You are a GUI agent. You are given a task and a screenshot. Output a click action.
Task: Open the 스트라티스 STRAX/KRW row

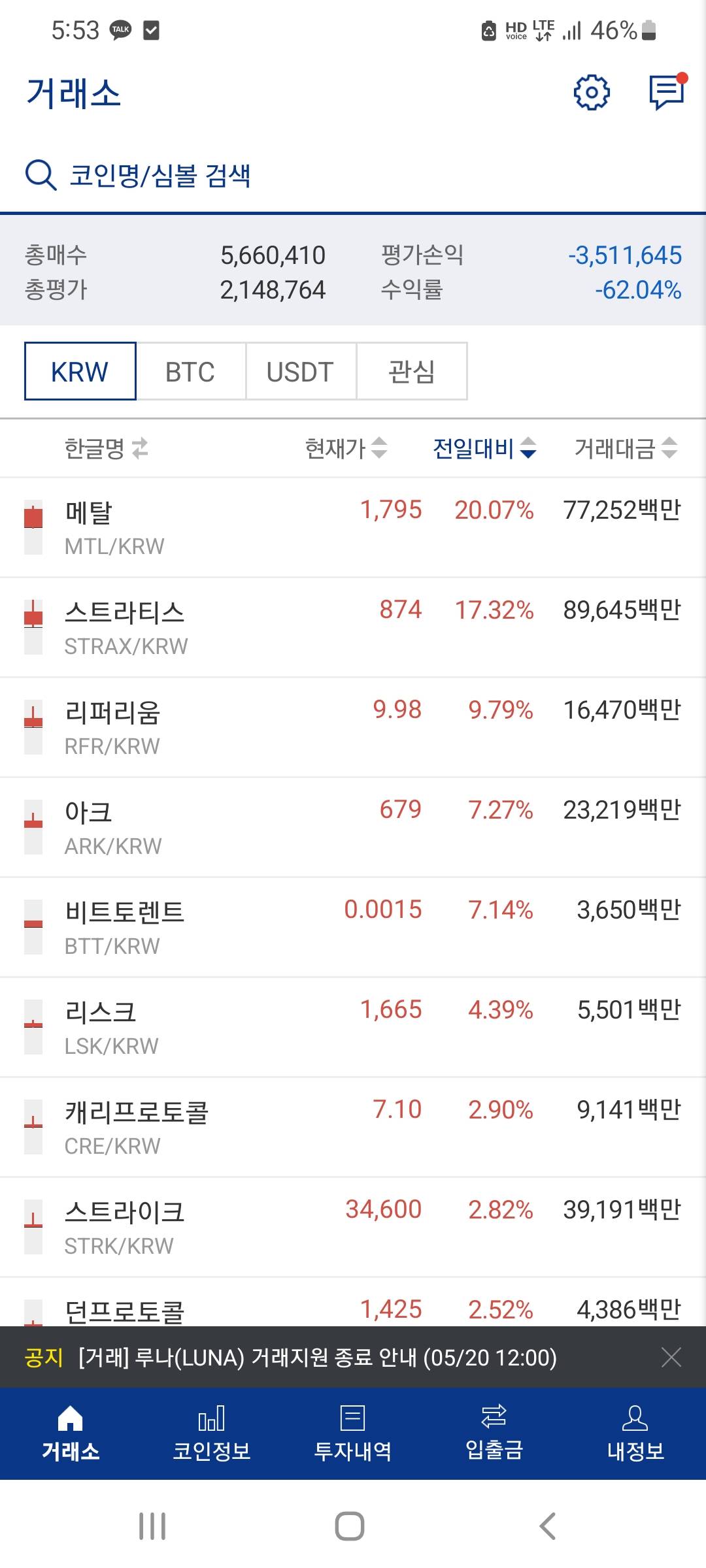(x=353, y=628)
